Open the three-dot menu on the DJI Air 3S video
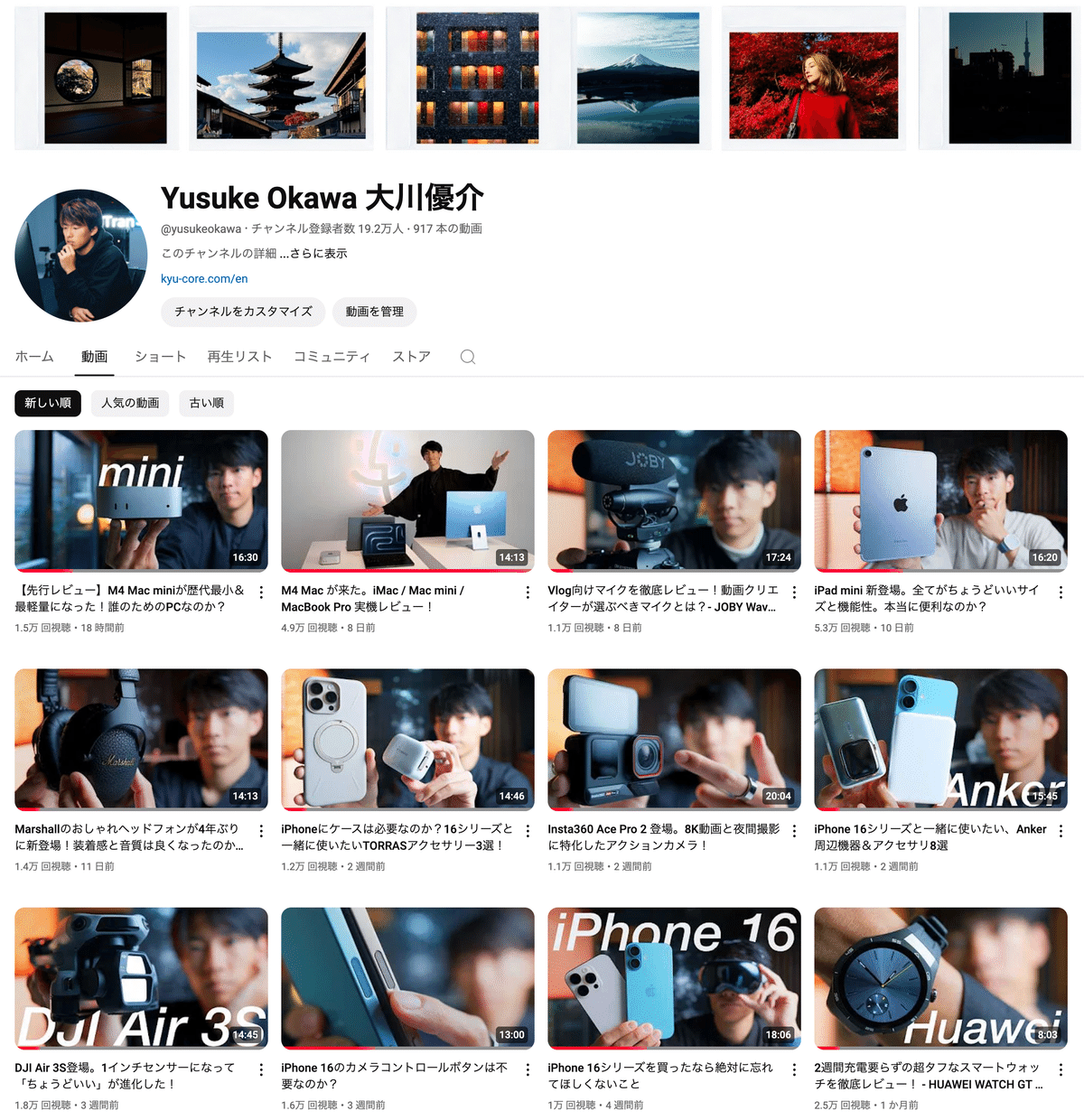This screenshot has width=1084, height=1120. click(x=261, y=1069)
